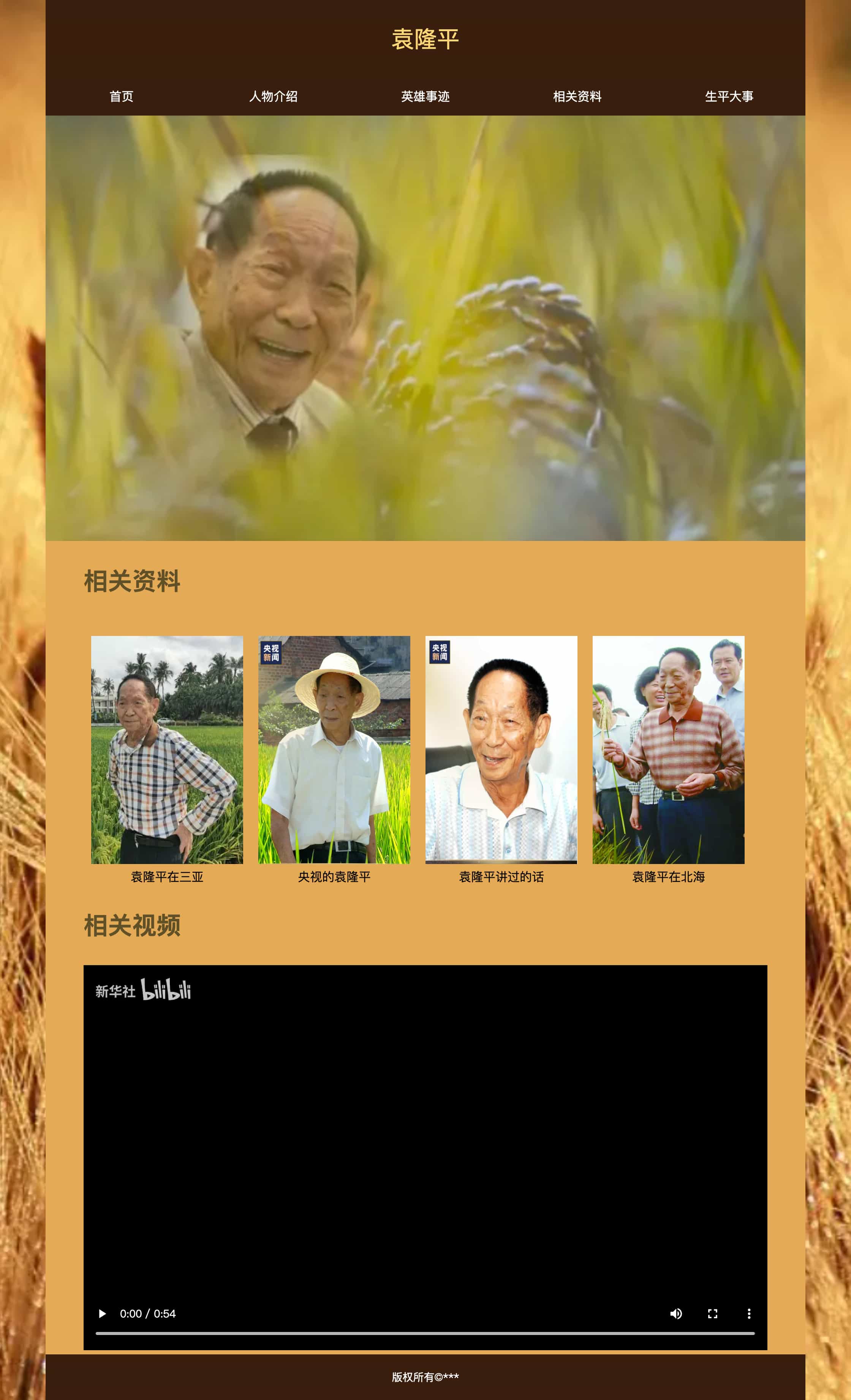Play the video
This screenshot has height=1400, width=851.
(102, 1314)
